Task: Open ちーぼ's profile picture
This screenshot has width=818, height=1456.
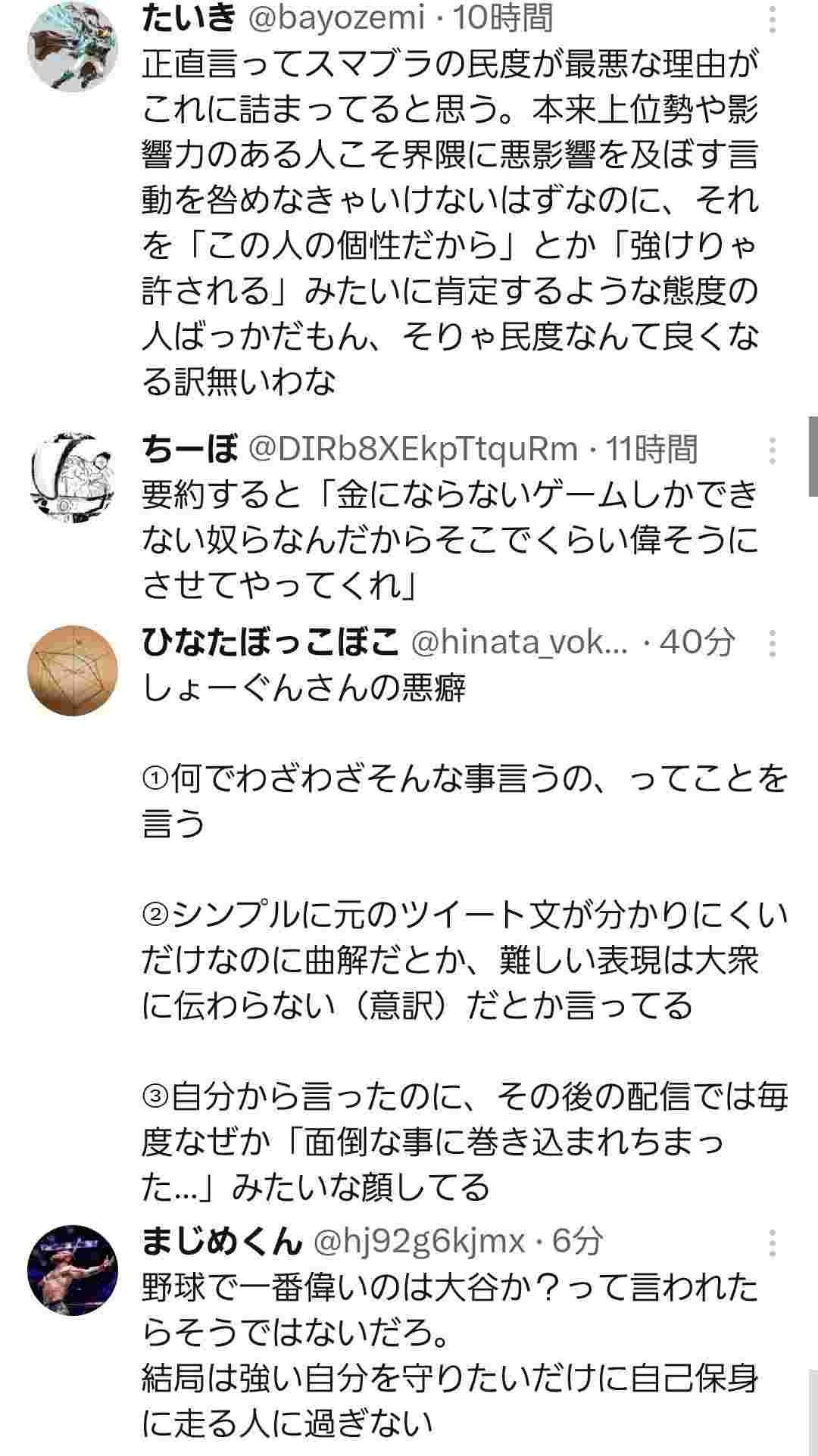Action: [73, 479]
